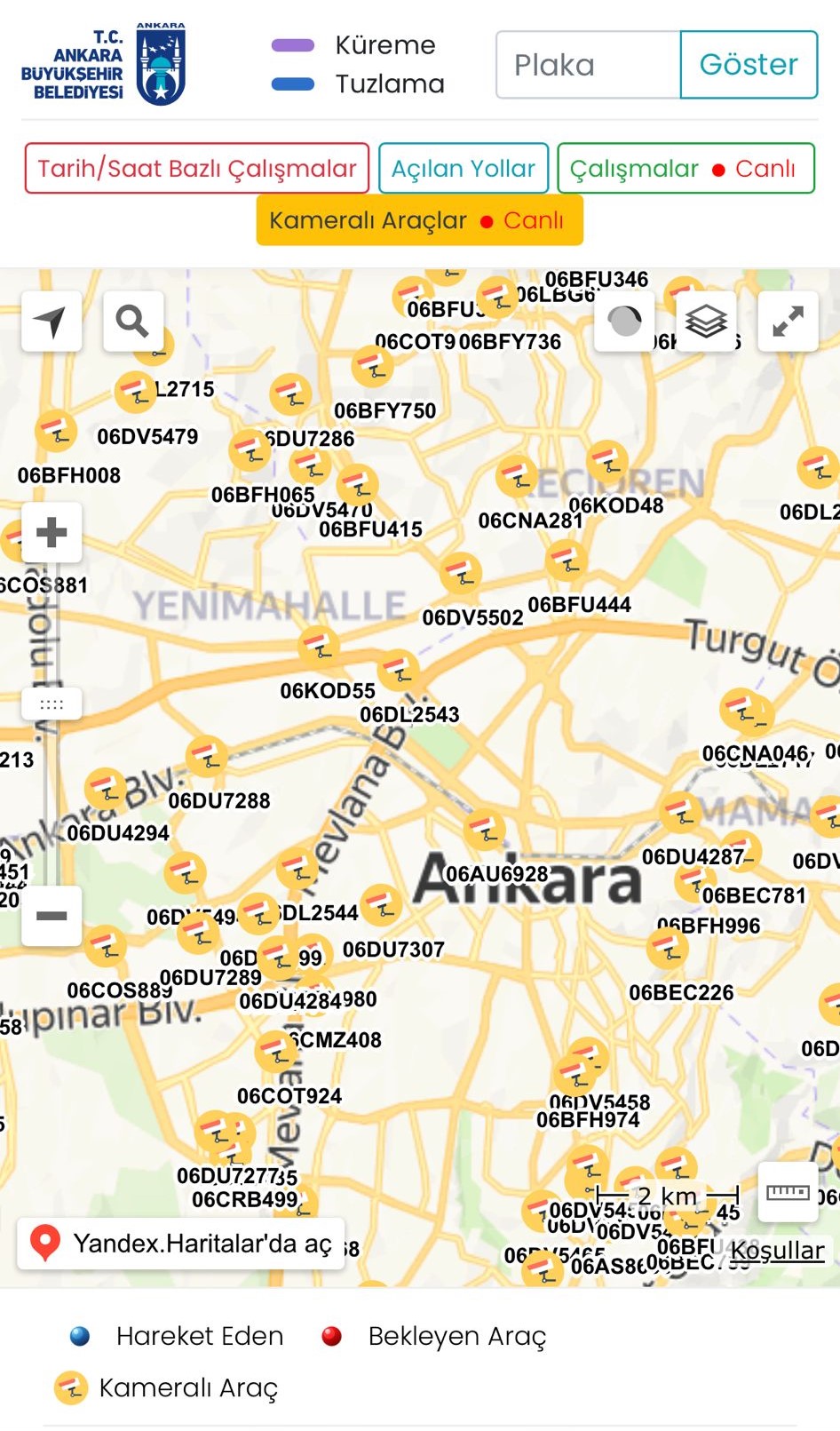
Task: Tap the Göster button
Action: coord(749,65)
